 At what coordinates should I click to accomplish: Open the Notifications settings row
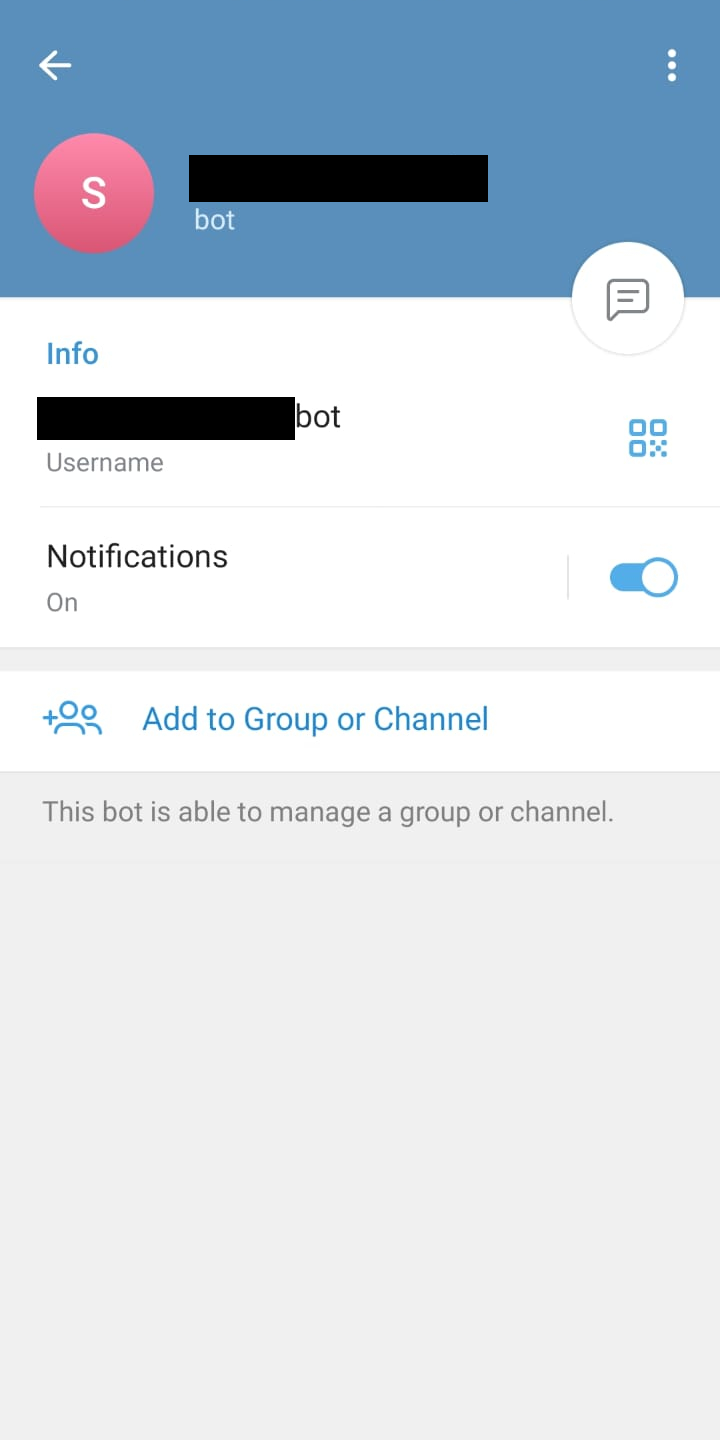click(x=283, y=577)
